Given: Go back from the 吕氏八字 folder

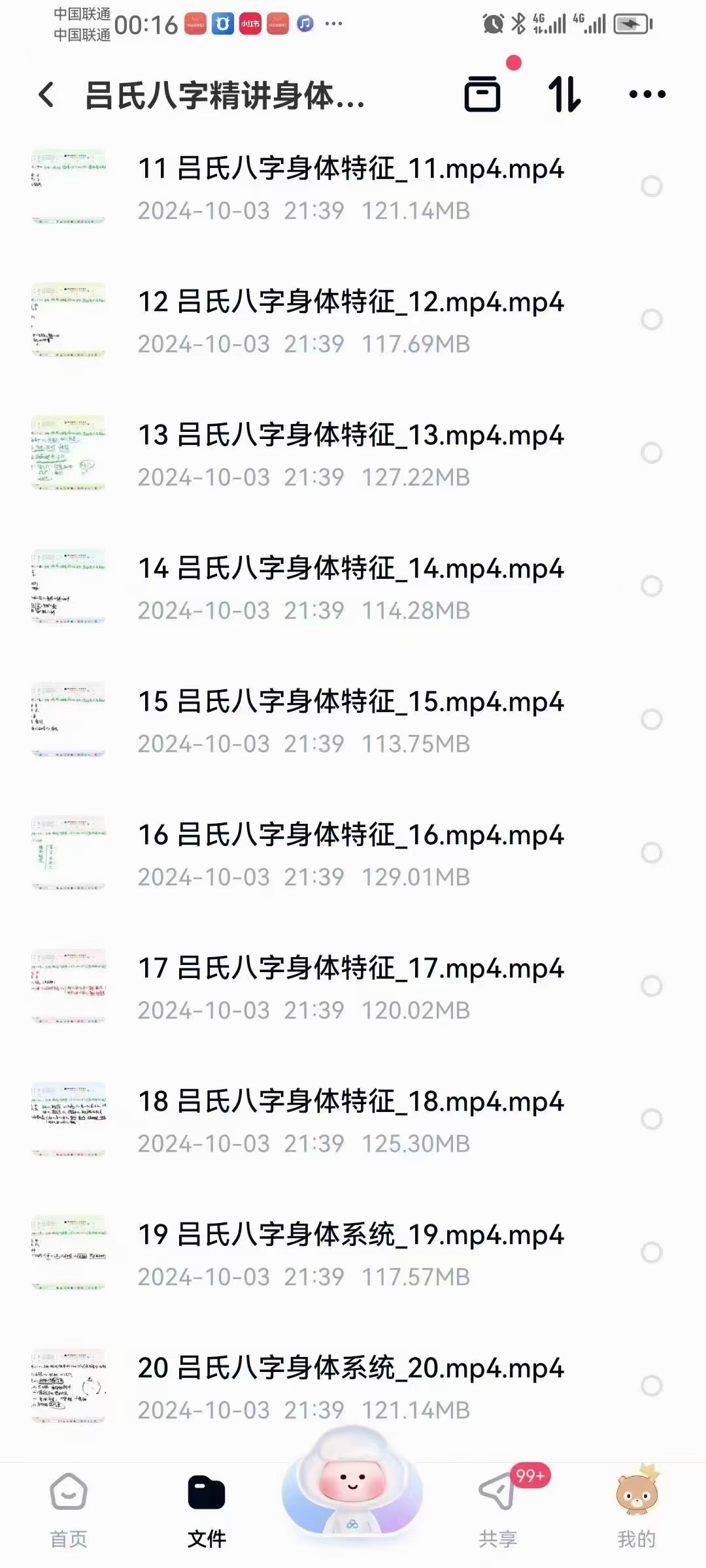Looking at the screenshot, I should click(46, 95).
